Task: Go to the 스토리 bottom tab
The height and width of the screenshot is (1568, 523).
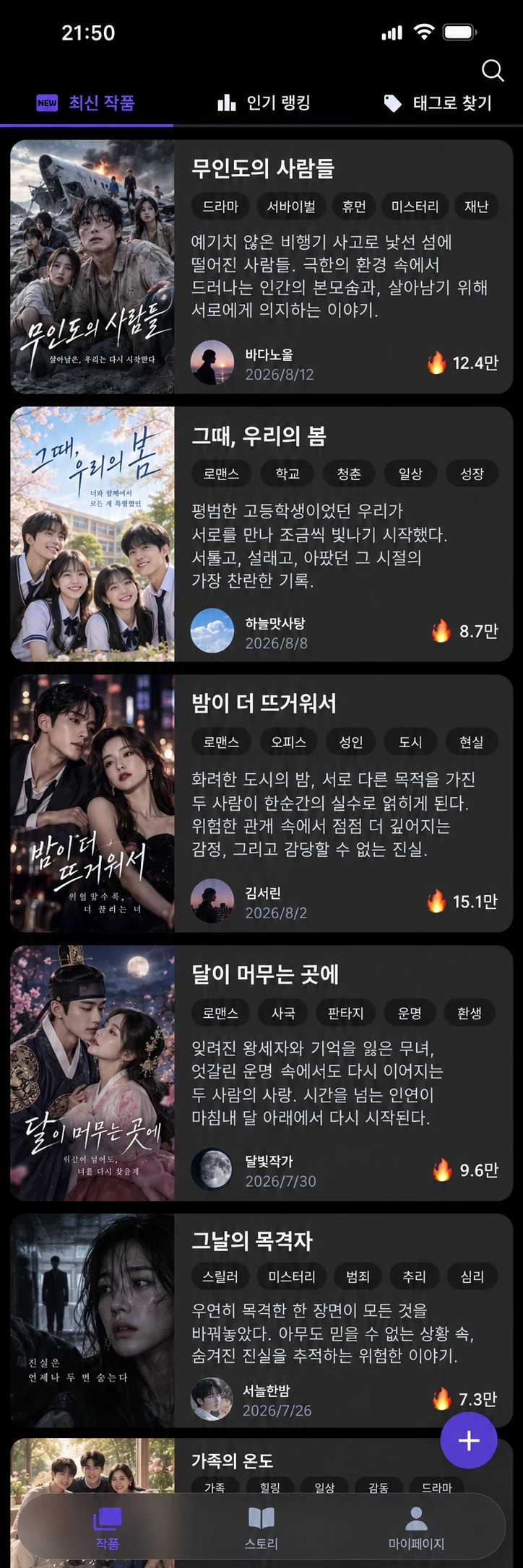Action: tap(261, 1528)
